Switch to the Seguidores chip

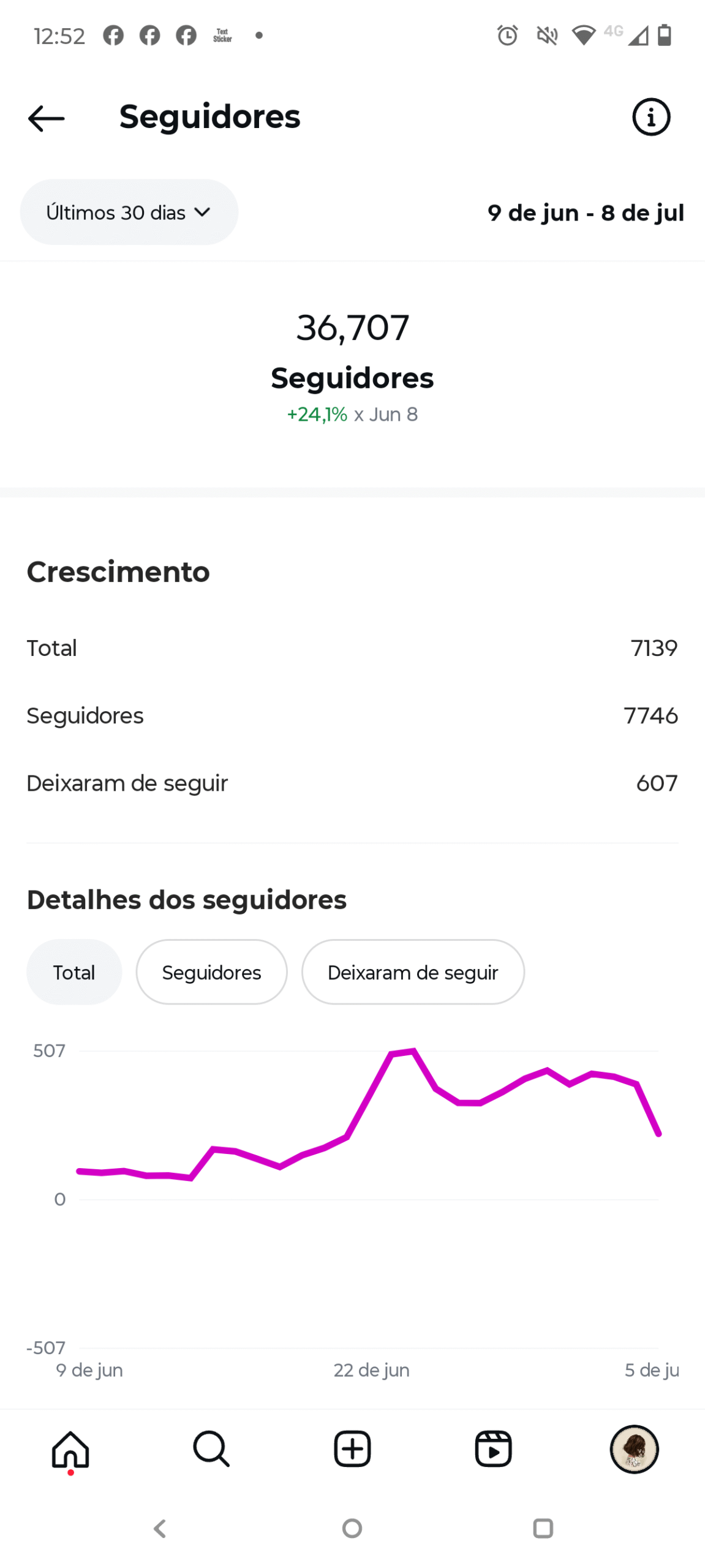coord(211,971)
